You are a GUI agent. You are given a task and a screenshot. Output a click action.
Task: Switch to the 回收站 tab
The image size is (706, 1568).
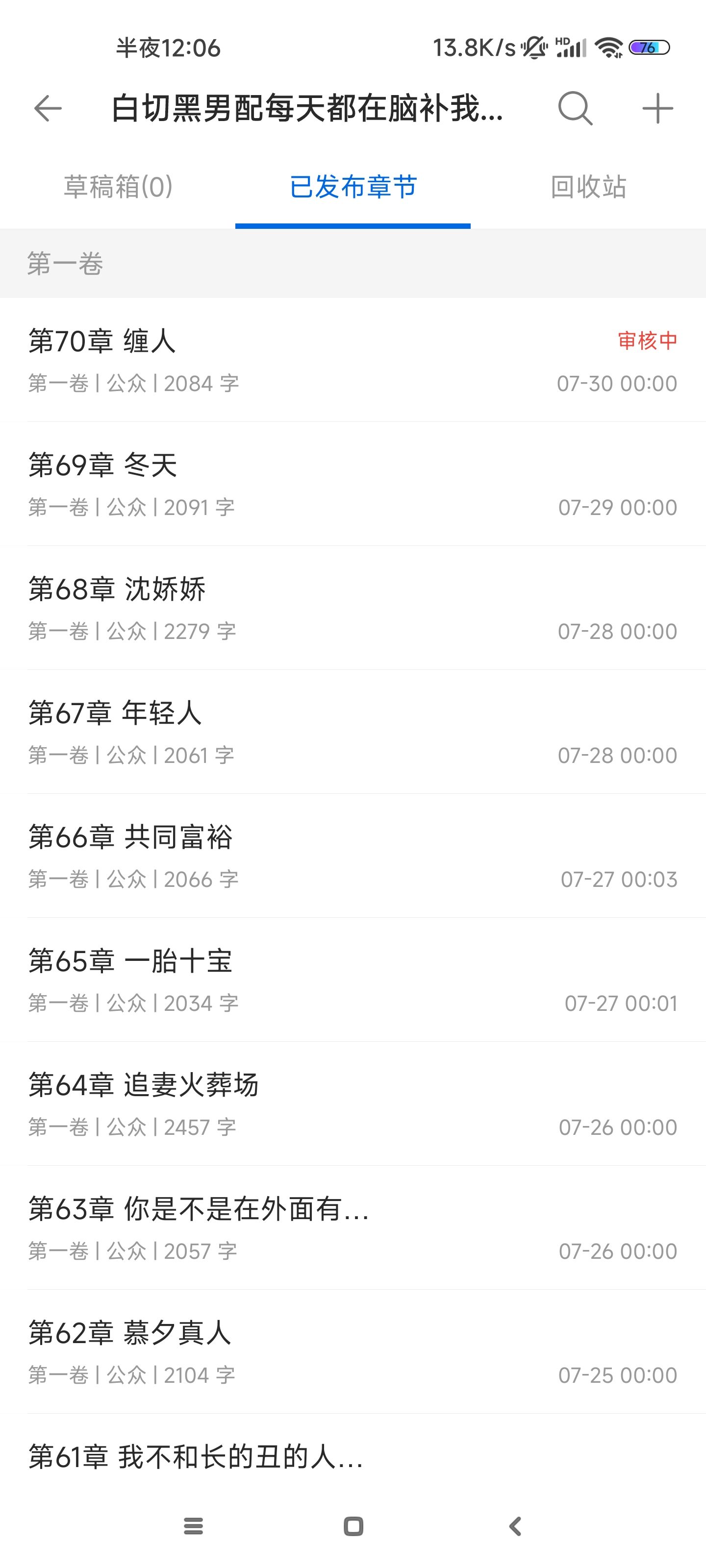pos(588,187)
